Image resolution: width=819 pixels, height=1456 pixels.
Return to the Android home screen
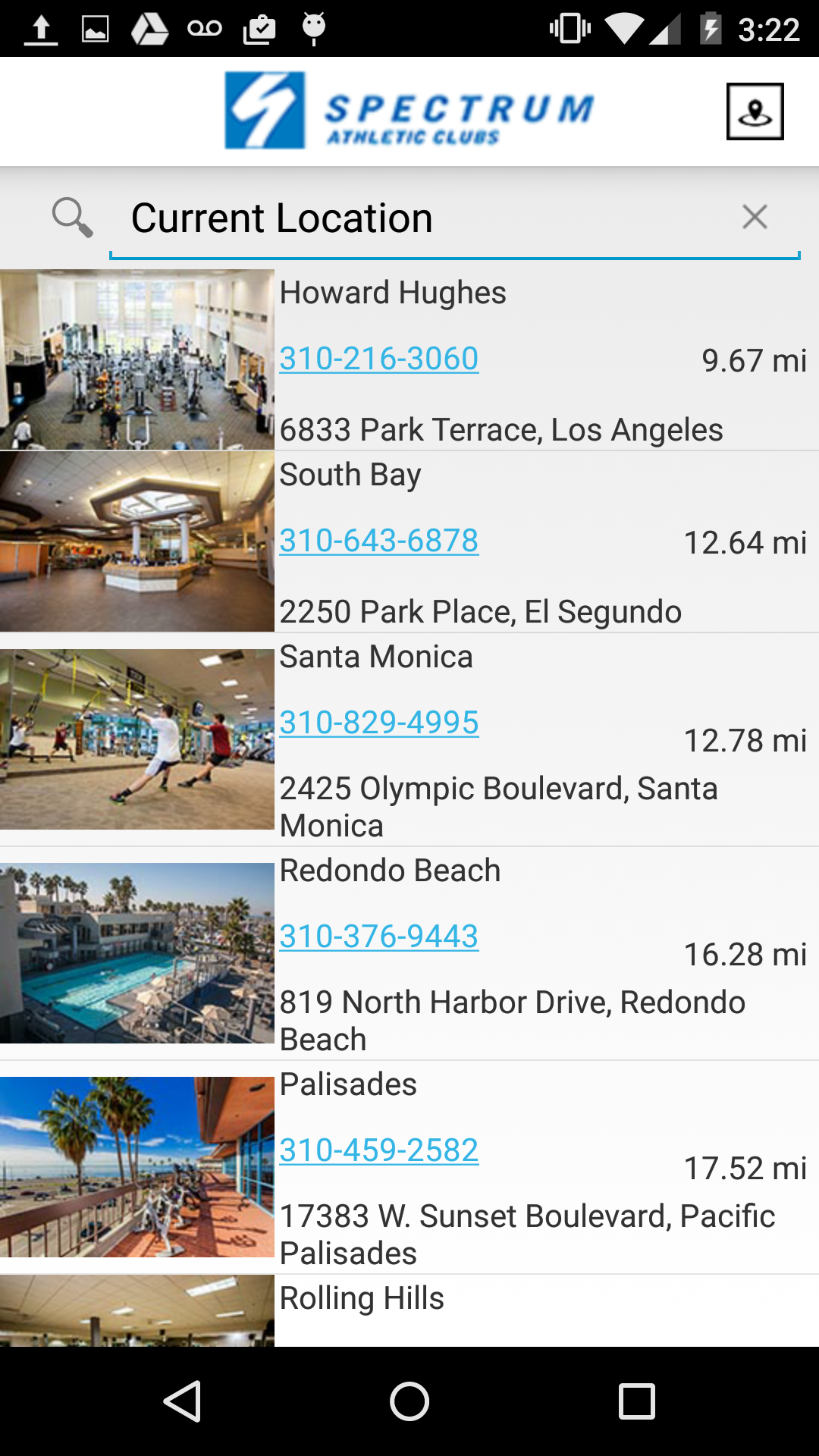click(x=409, y=1401)
